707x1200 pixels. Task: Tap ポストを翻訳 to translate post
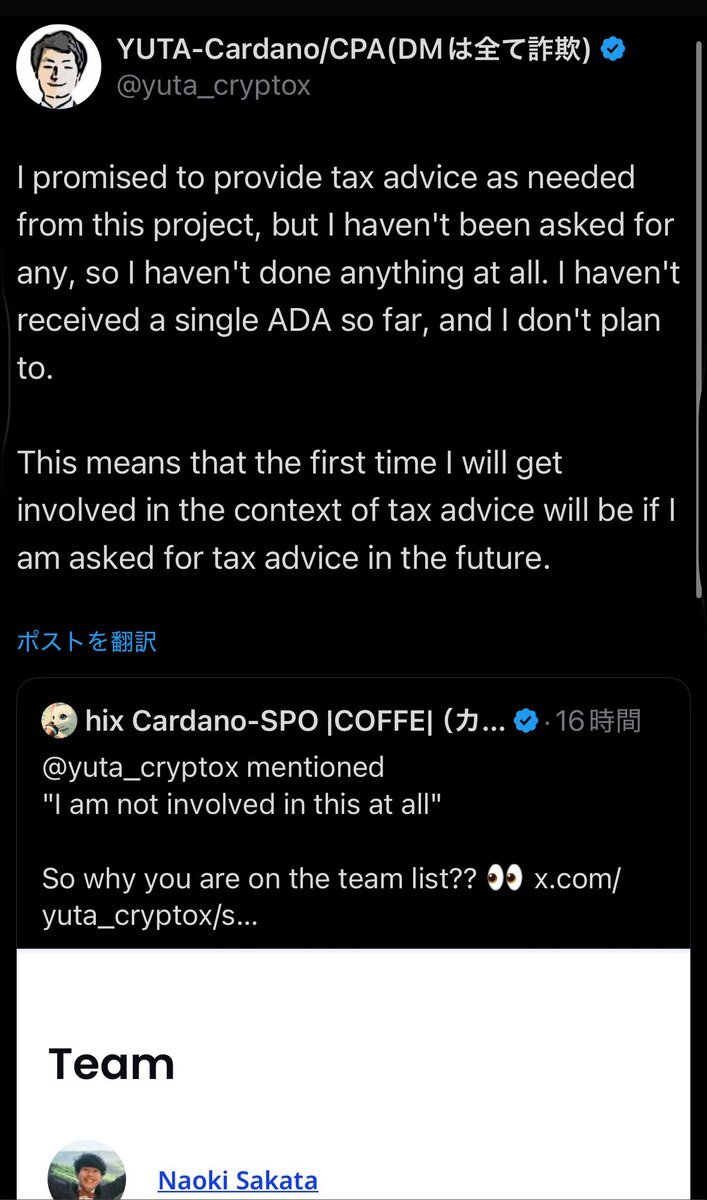[86, 641]
